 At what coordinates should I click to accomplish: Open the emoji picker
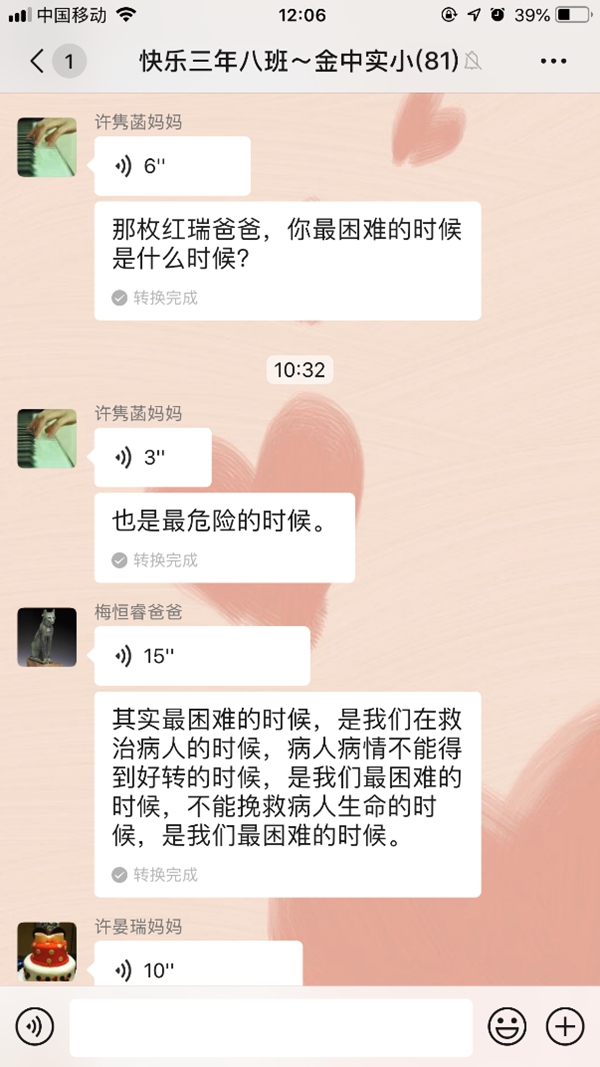point(507,1026)
